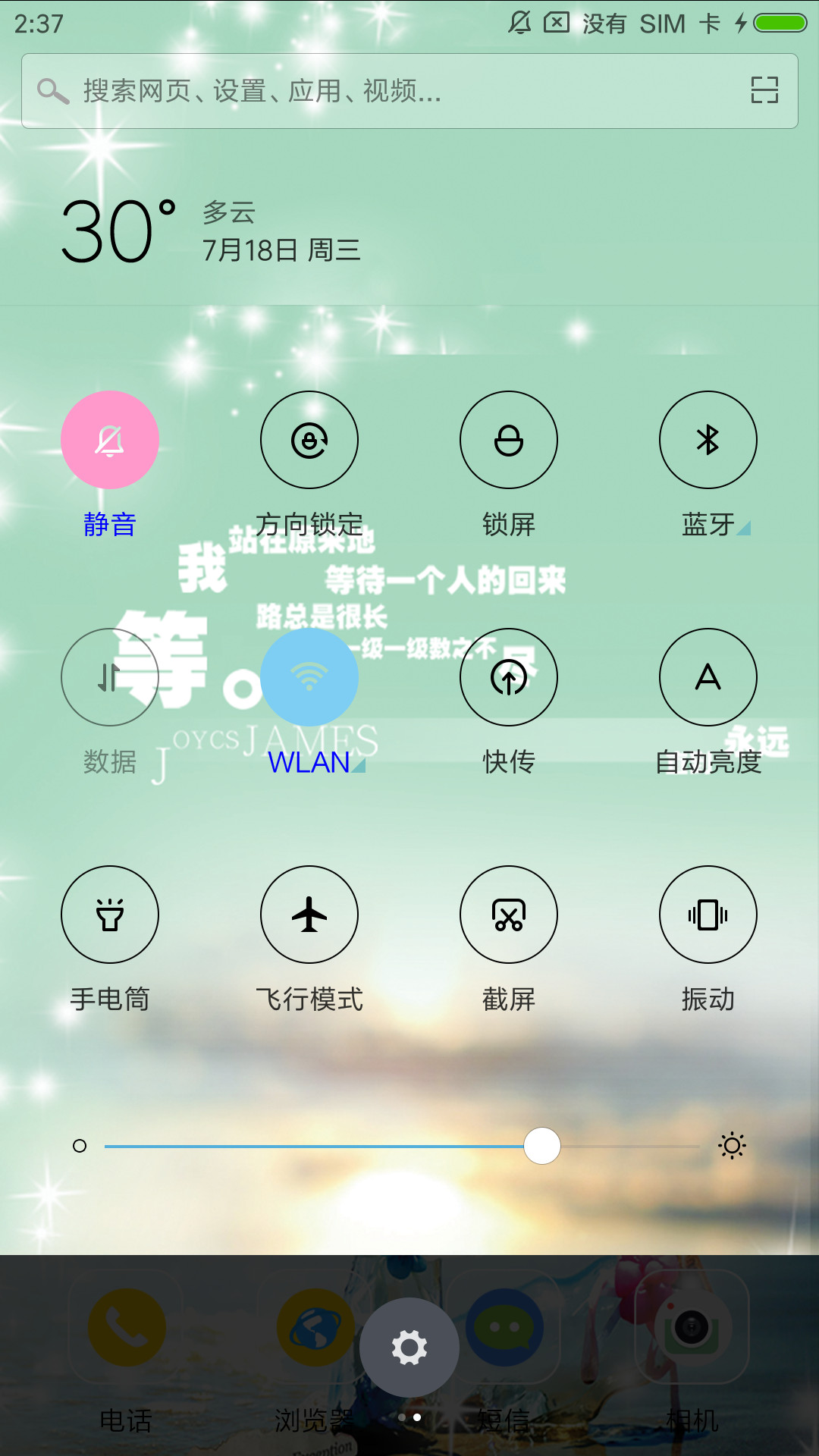Toggle 方向锁定 rotation lock

tap(309, 440)
